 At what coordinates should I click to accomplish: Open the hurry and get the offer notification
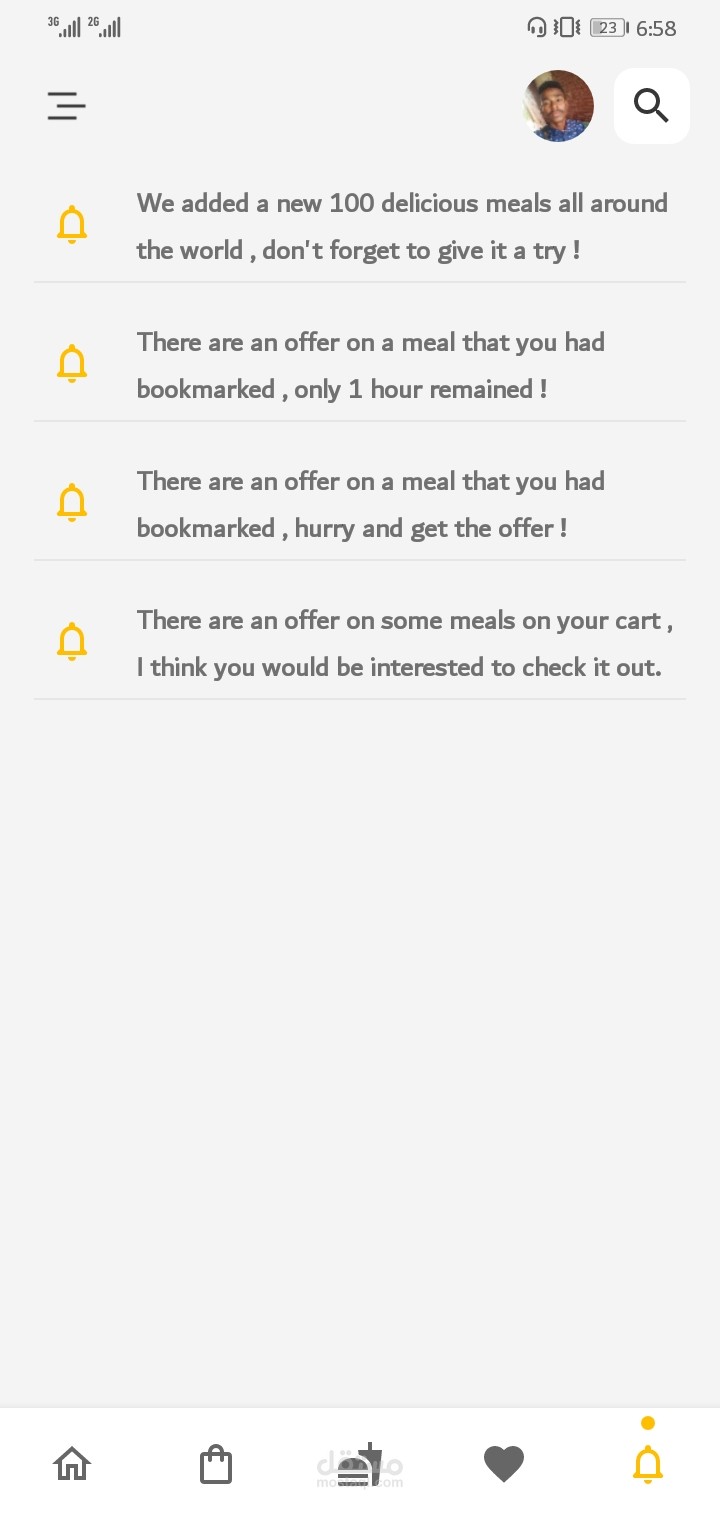(x=360, y=504)
